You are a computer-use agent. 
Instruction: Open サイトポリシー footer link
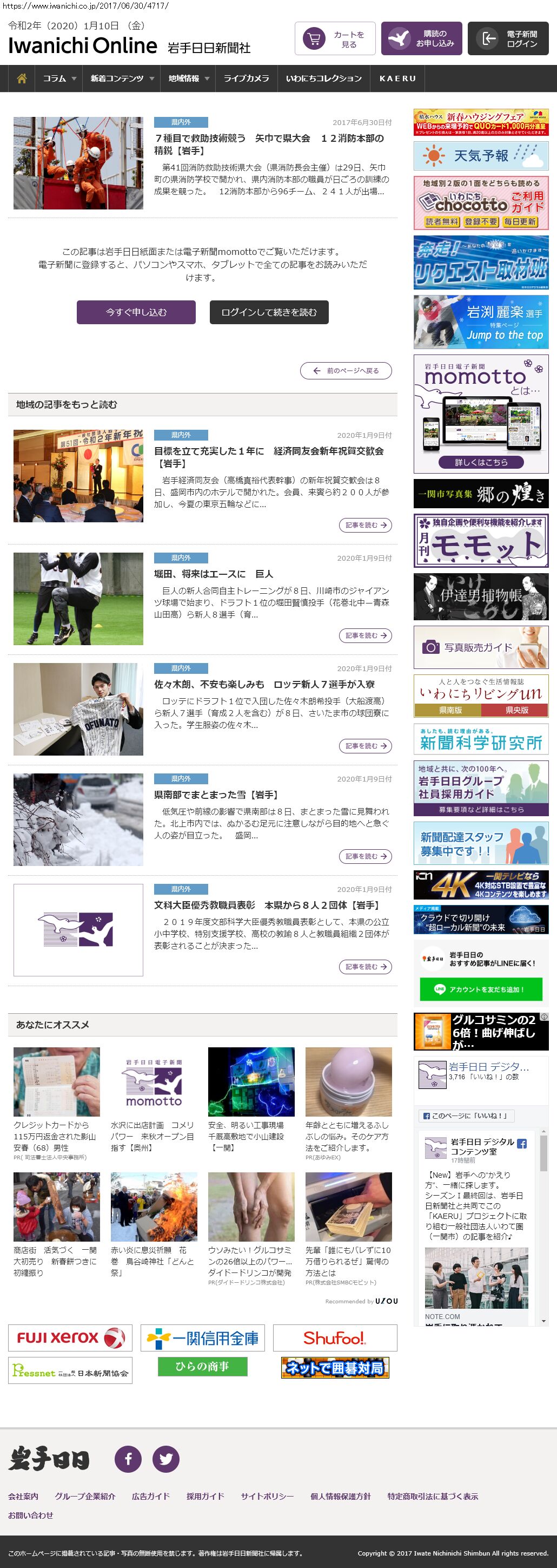pos(267,1496)
